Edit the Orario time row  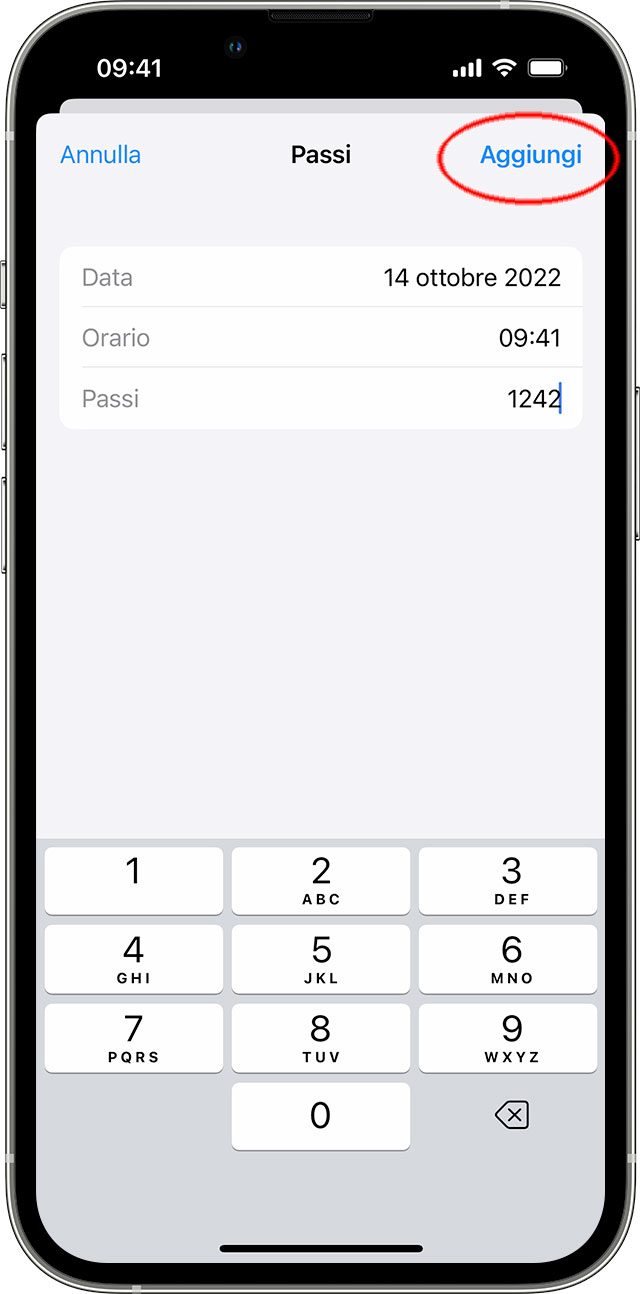coord(321,338)
